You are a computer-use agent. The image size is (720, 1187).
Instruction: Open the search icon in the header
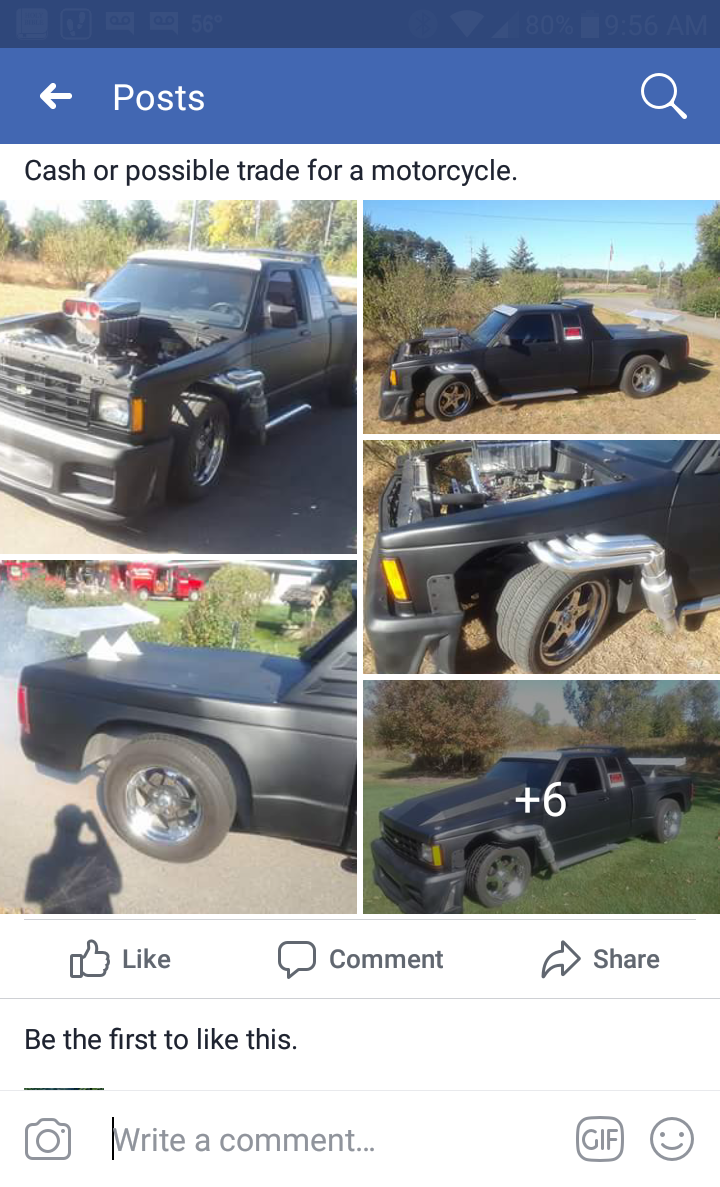(663, 97)
